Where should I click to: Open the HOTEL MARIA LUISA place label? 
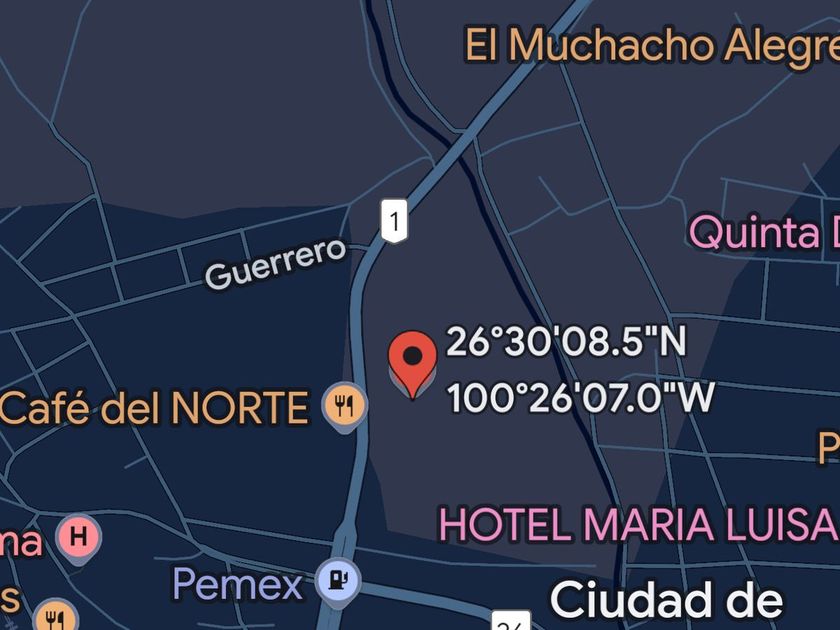636,525
